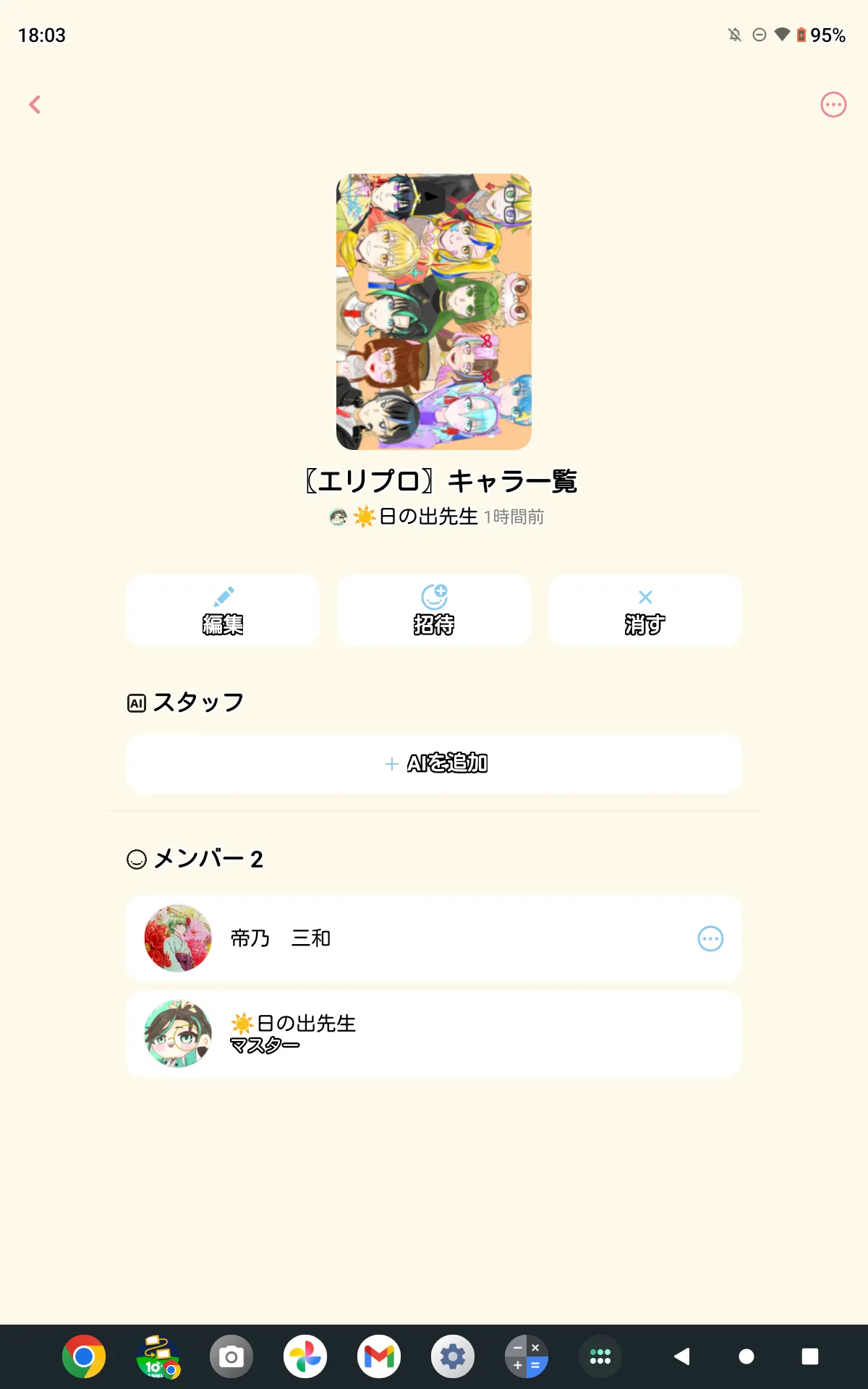Launch Chrome from the taskbar
The height and width of the screenshot is (1389, 868).
84,1356
